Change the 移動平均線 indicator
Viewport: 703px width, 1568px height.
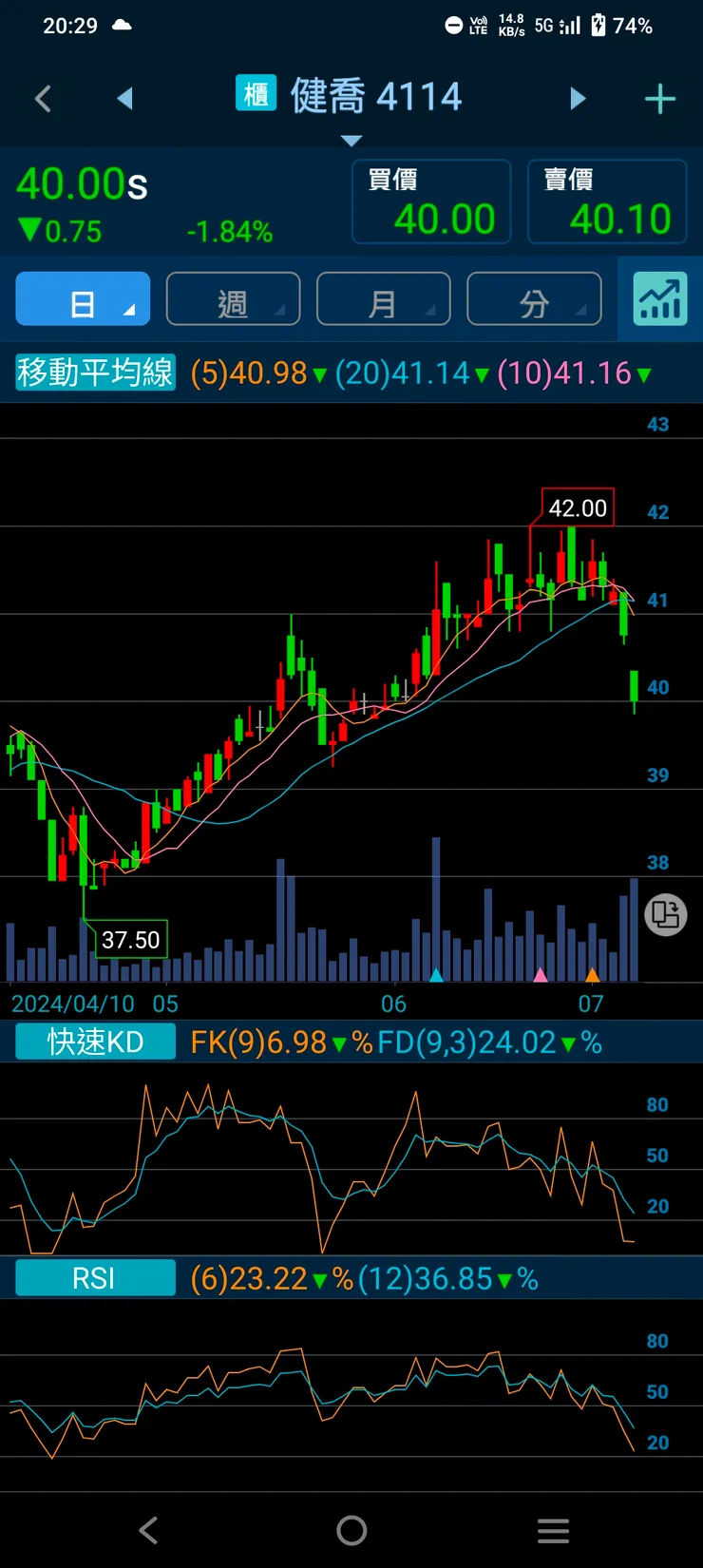[95, 373]
